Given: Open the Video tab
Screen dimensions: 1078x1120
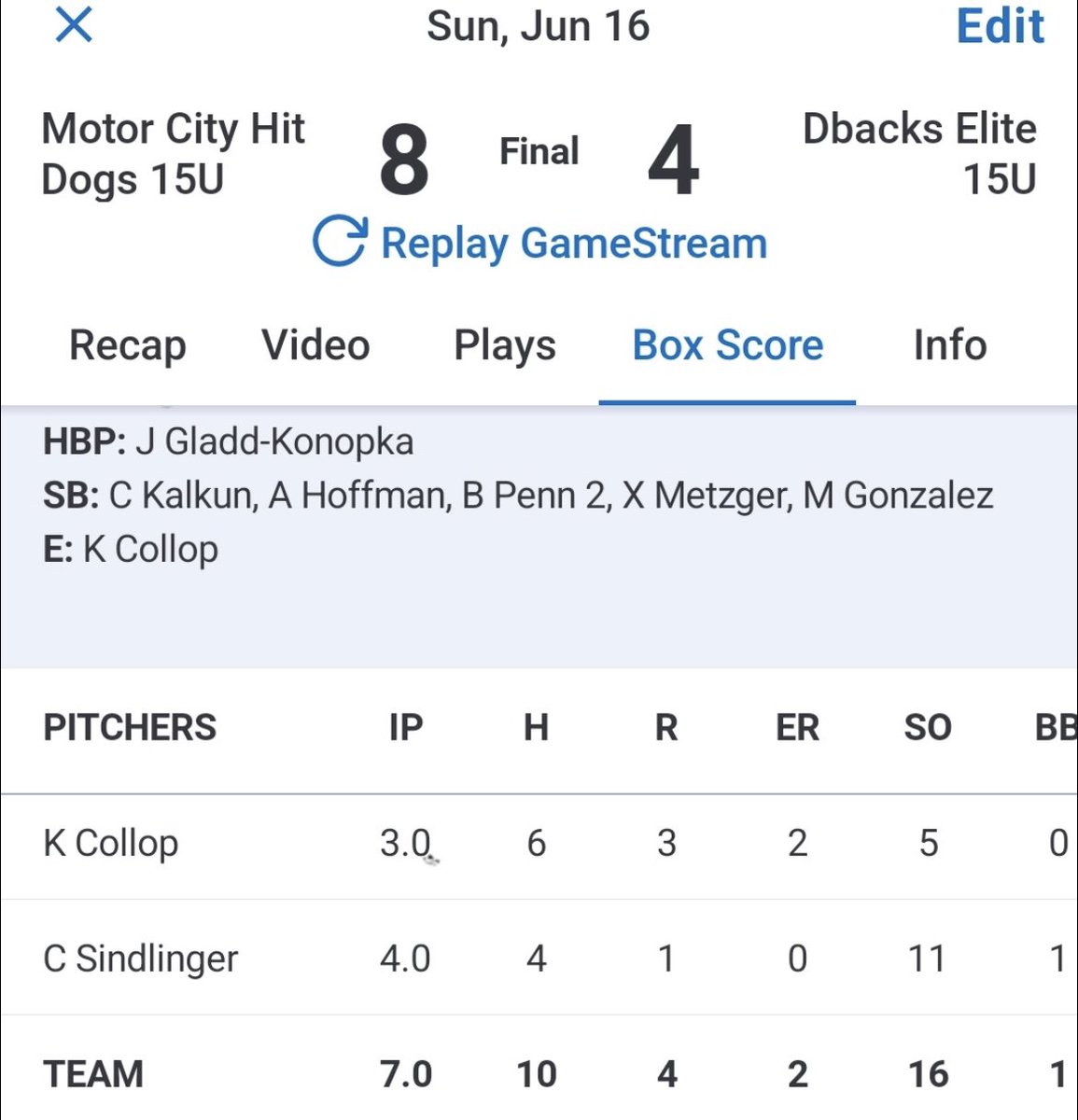Looking at the screenshot, I should (x=315, y=345).
